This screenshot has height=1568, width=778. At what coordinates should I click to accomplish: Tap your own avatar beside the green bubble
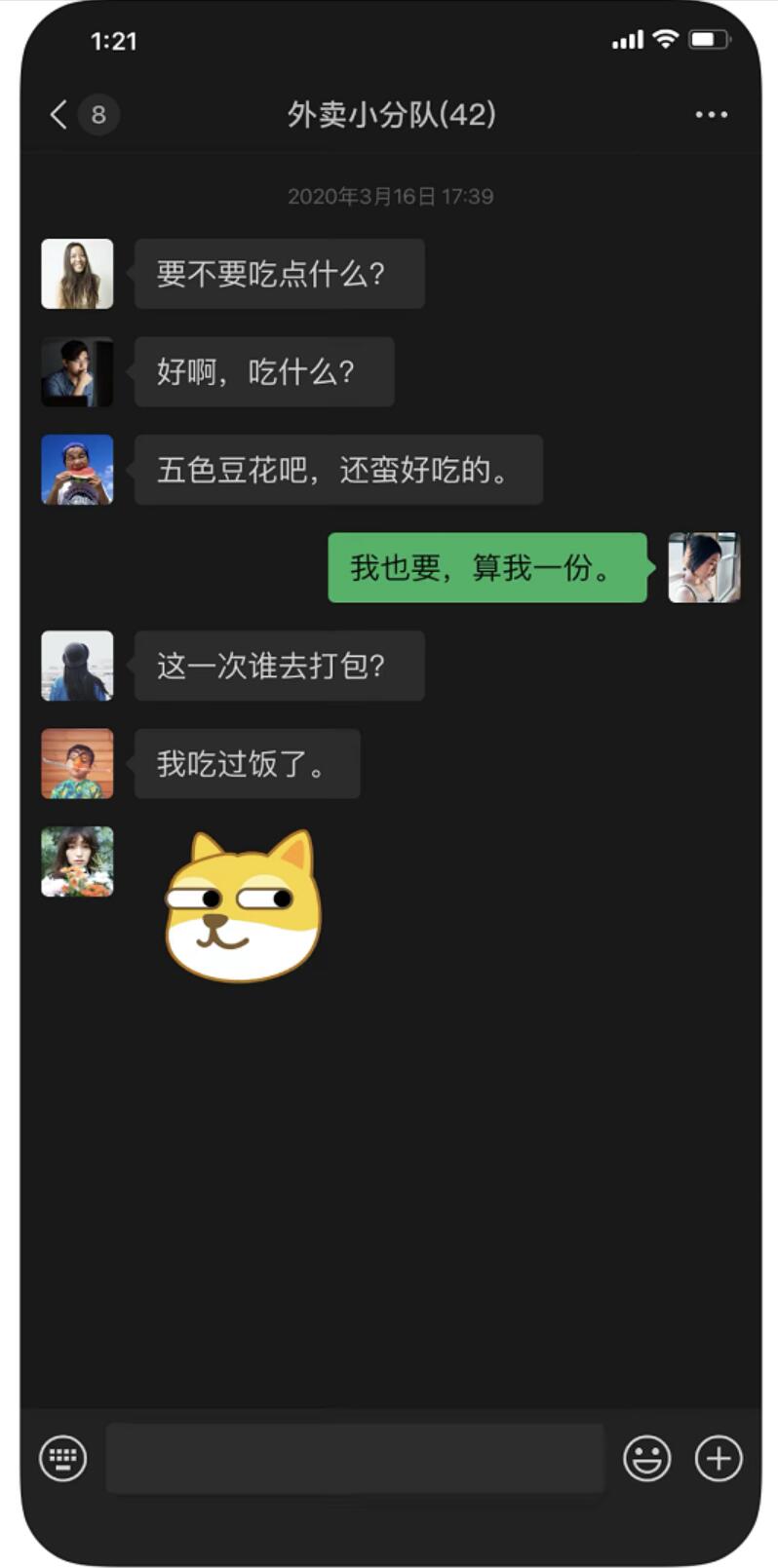705,569
